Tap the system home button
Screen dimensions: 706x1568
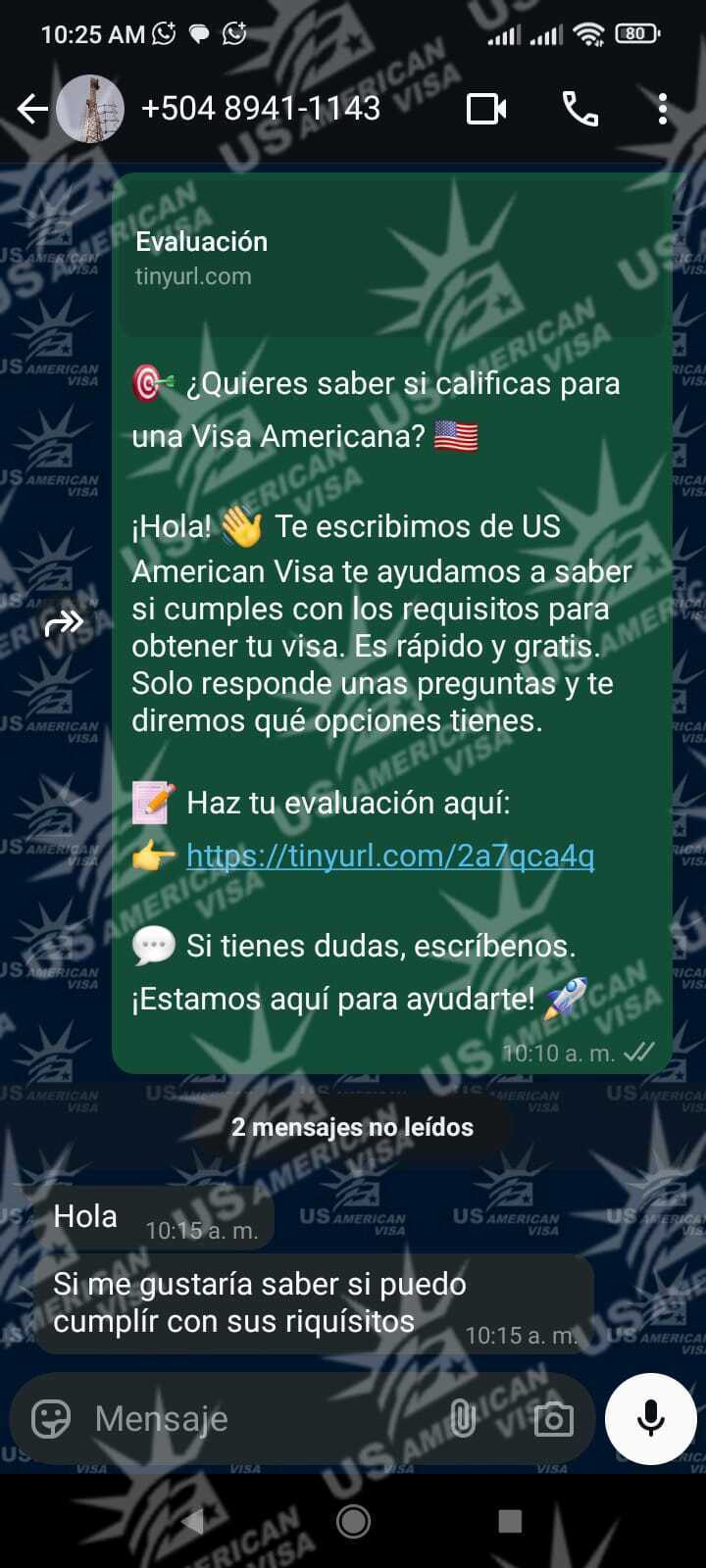coord(353,1521)
